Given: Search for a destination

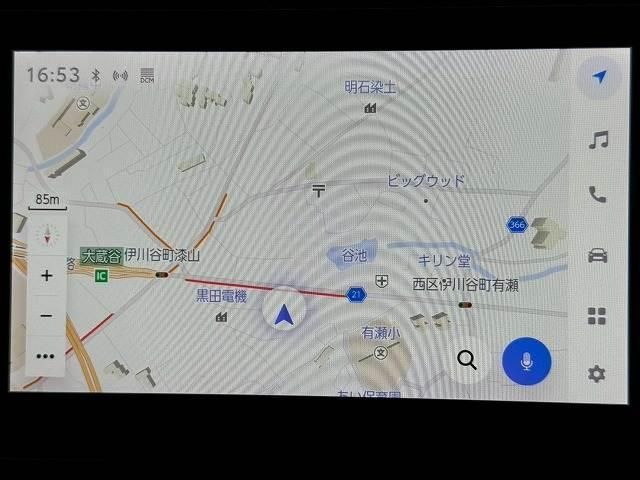Looking at the screenshot, I should [x=467, y=361].
